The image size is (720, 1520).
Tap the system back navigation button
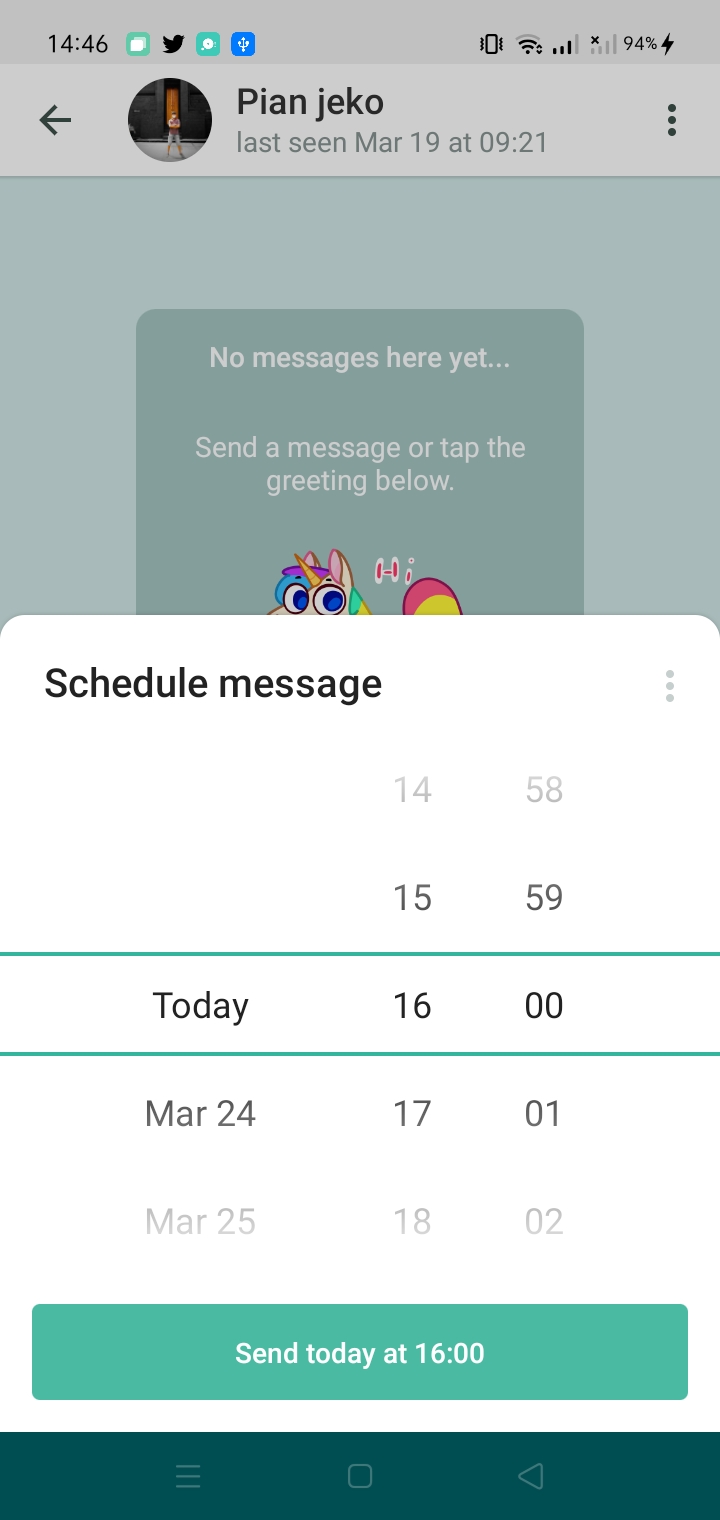pyautogui.click(x=531, y=1476)
